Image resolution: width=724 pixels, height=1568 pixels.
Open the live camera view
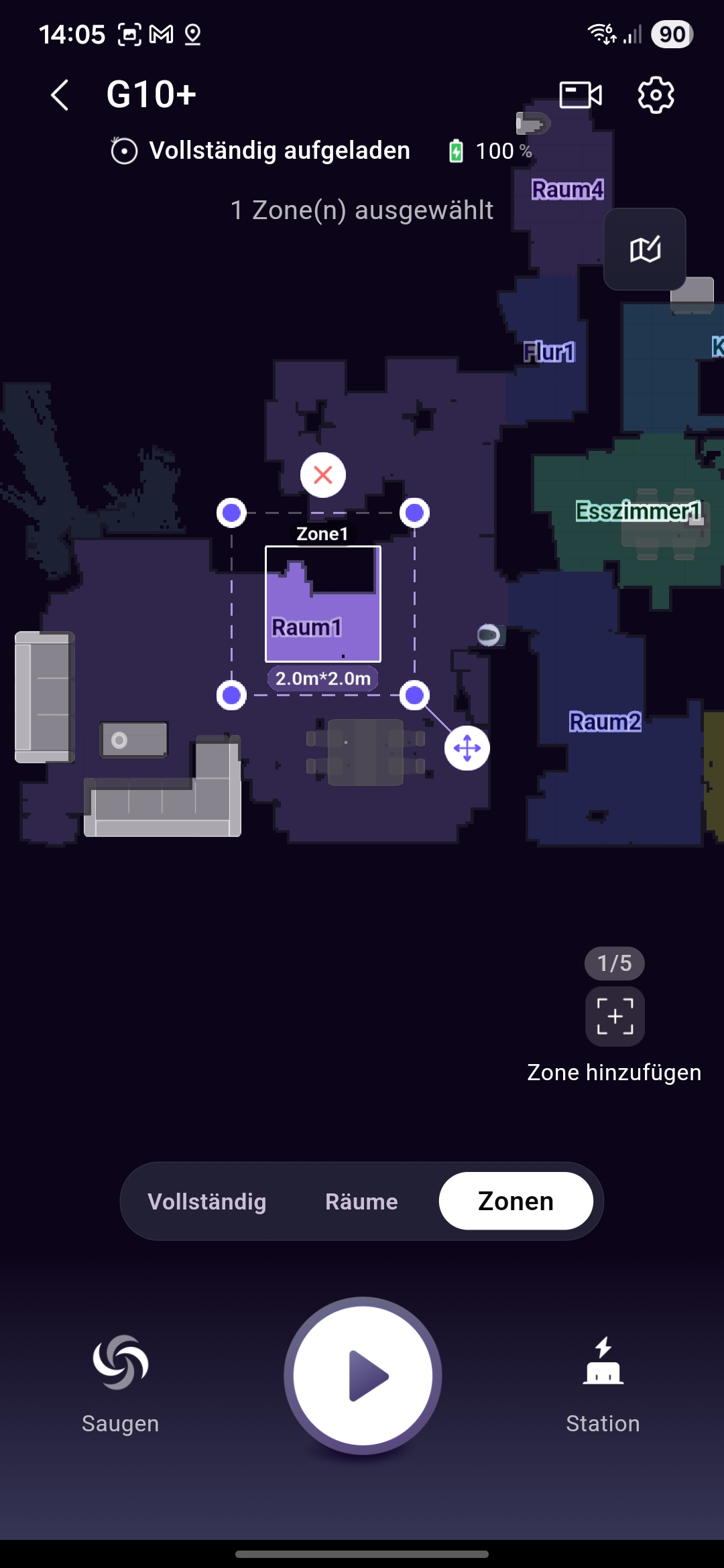[x=581, y=94]
